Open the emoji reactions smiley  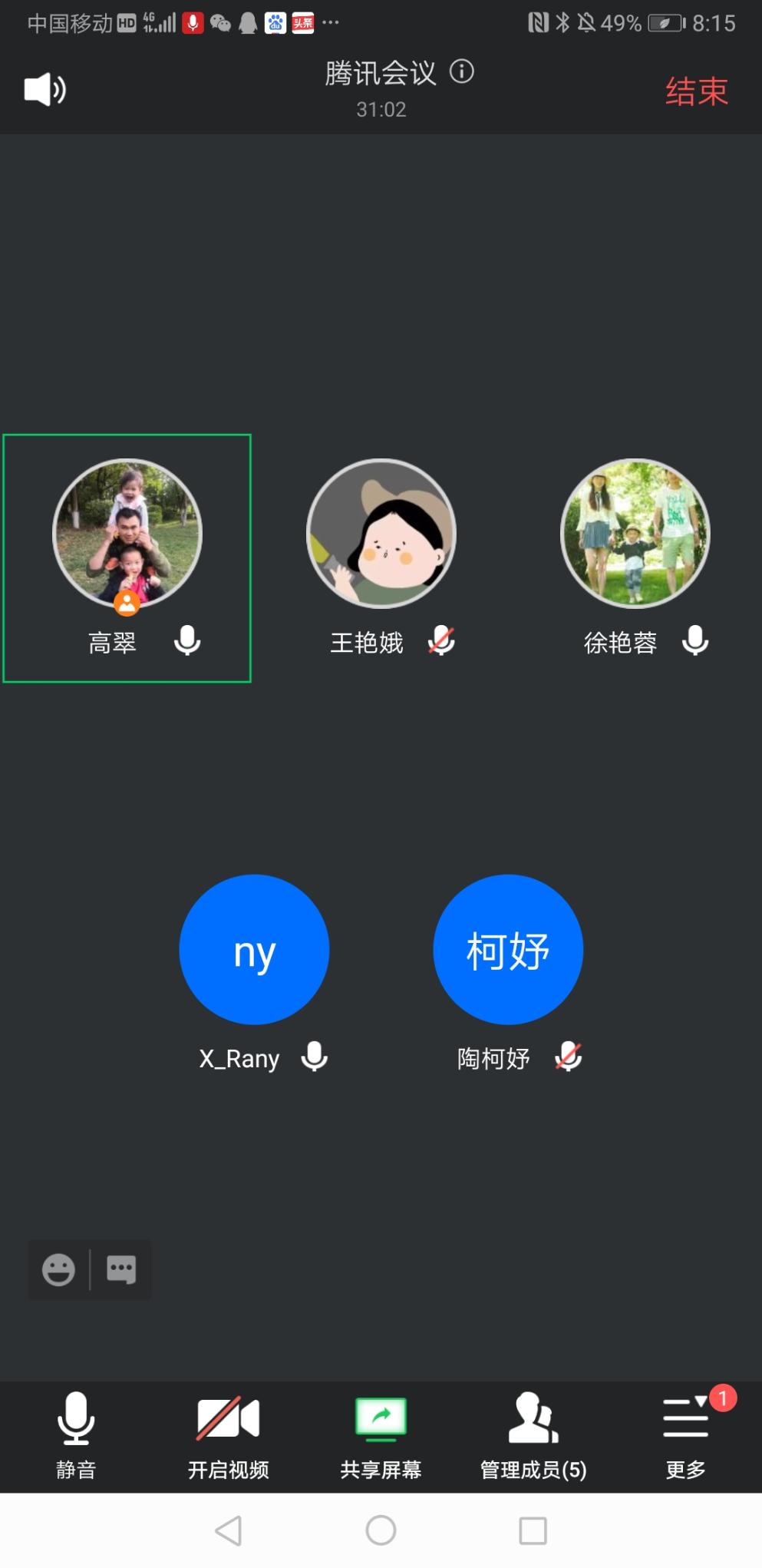click(x=58, y=1269)
